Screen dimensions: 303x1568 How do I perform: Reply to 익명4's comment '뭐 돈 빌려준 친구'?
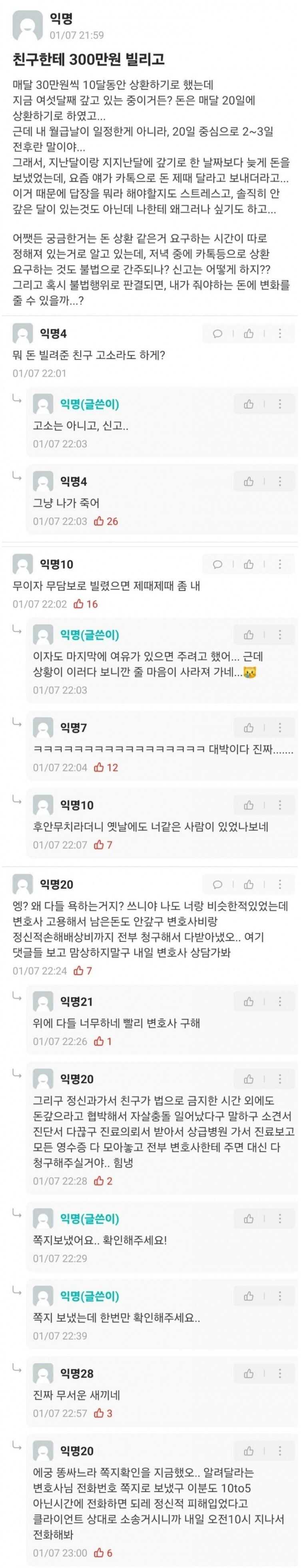(217, 333)
